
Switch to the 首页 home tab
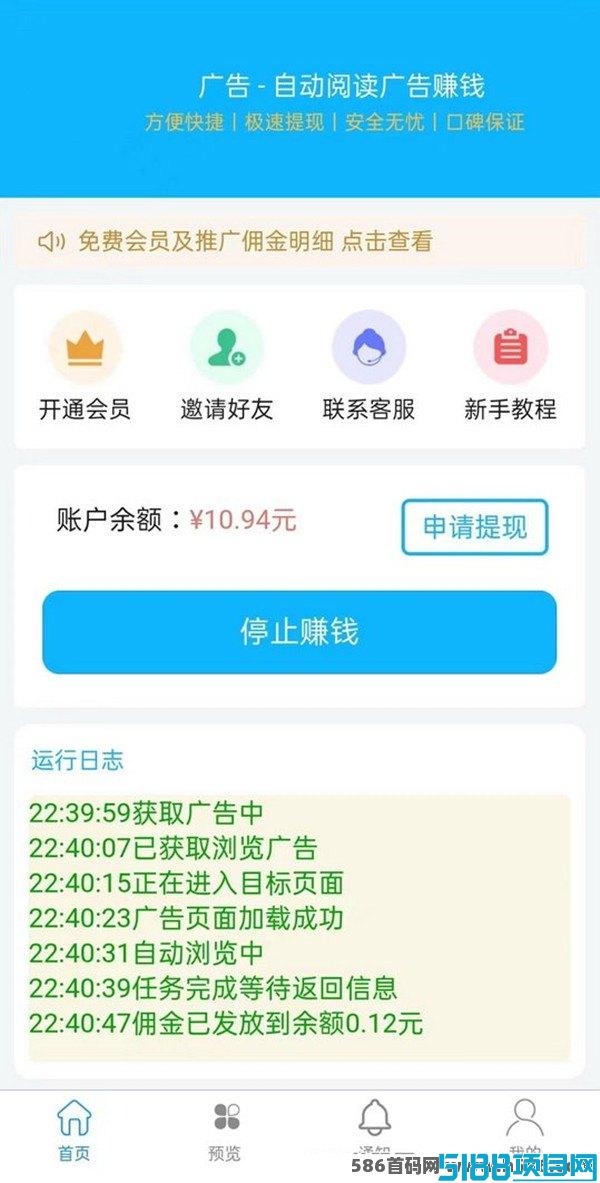(74, 1130)
